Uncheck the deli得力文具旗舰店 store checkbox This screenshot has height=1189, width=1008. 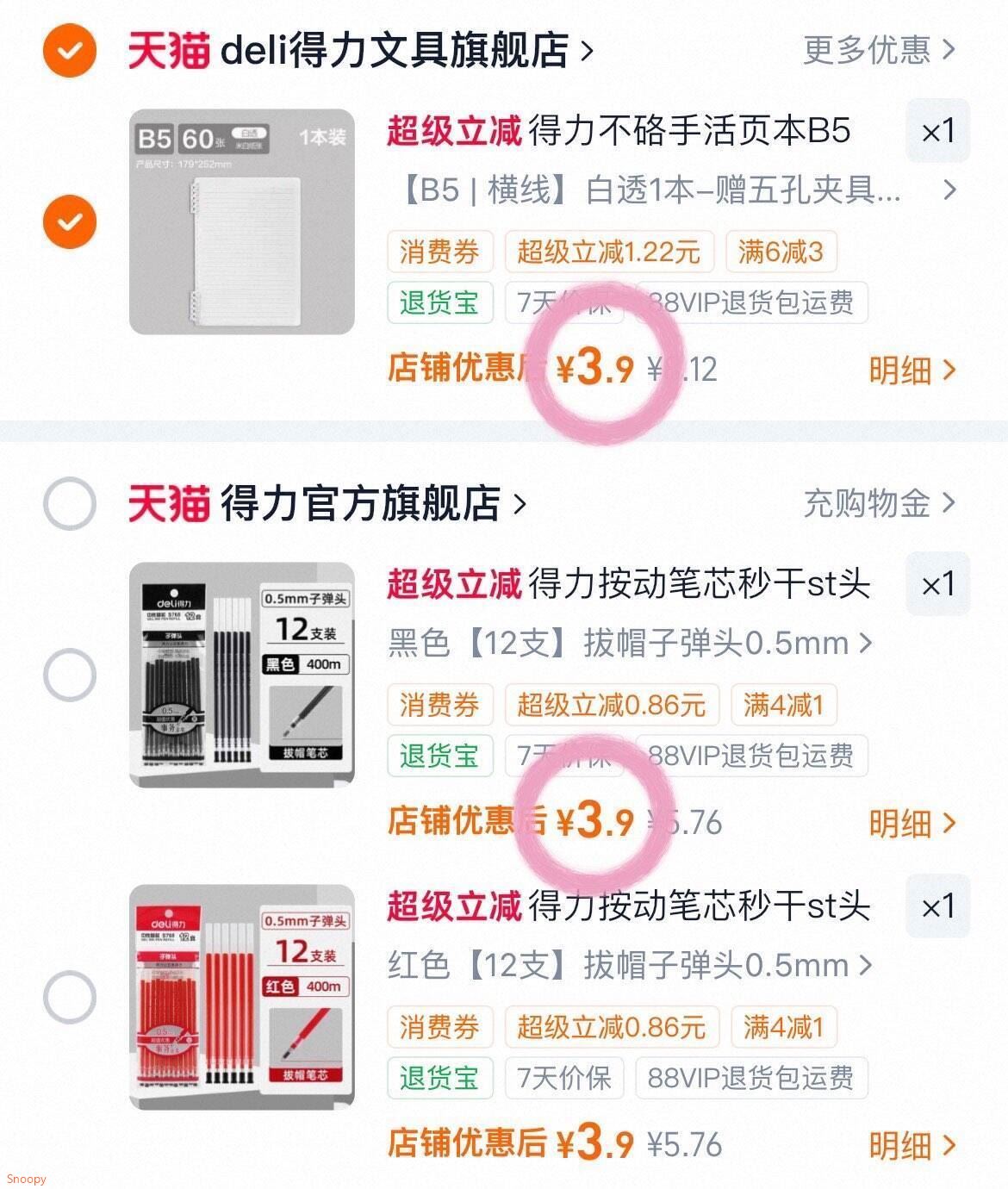[x=70, y=51]
